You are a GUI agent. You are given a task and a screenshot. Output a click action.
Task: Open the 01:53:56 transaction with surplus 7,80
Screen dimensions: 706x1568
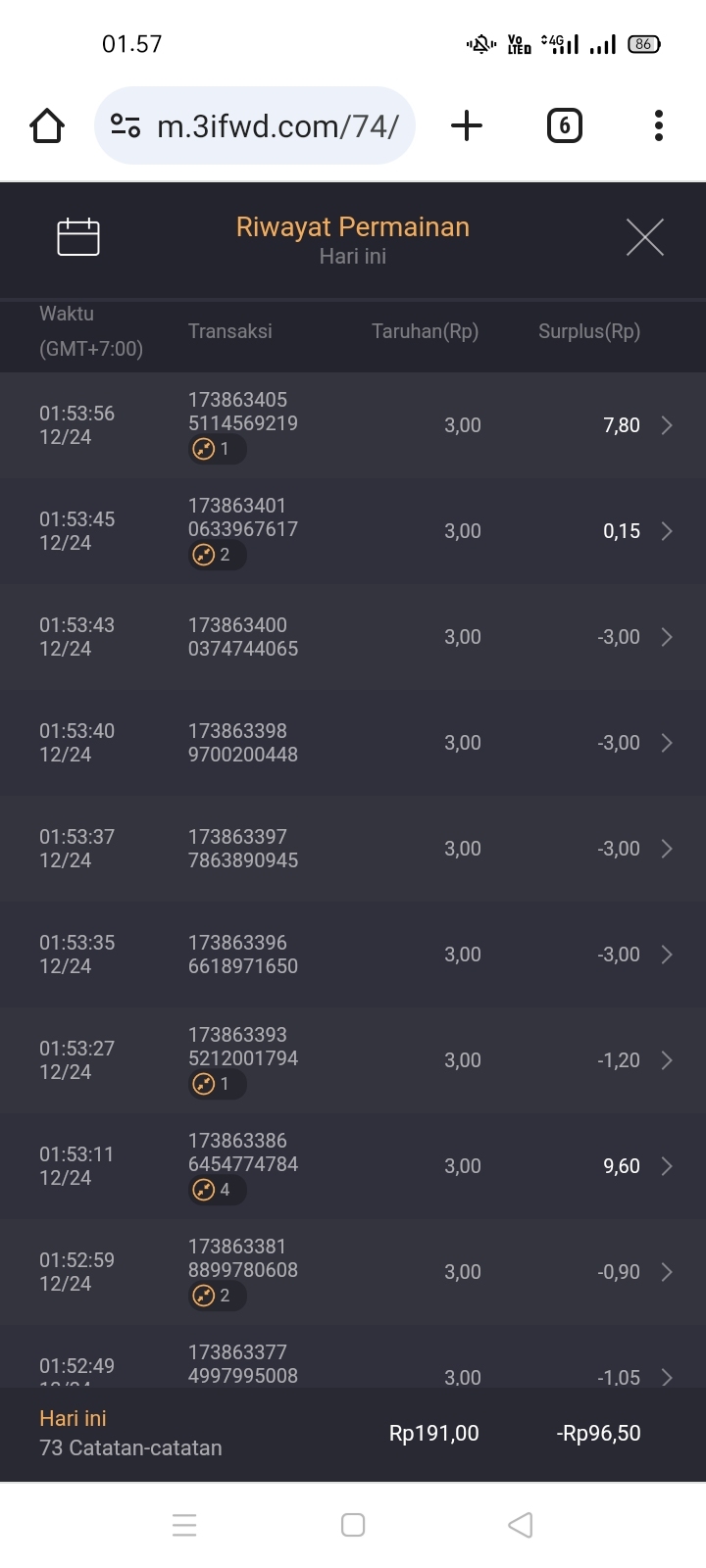point(353,425)
